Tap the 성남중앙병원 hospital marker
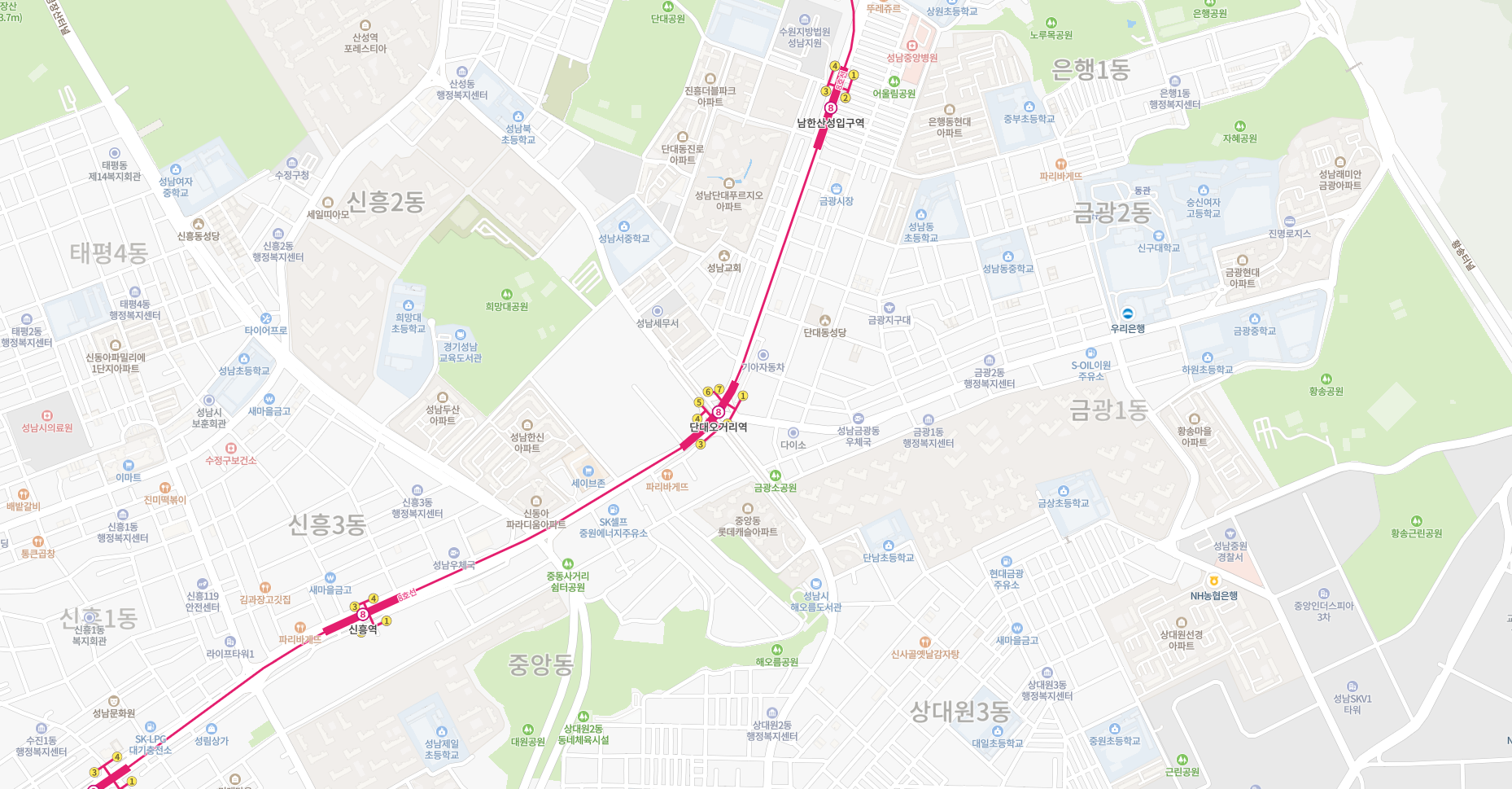 (x=912, y=46)
